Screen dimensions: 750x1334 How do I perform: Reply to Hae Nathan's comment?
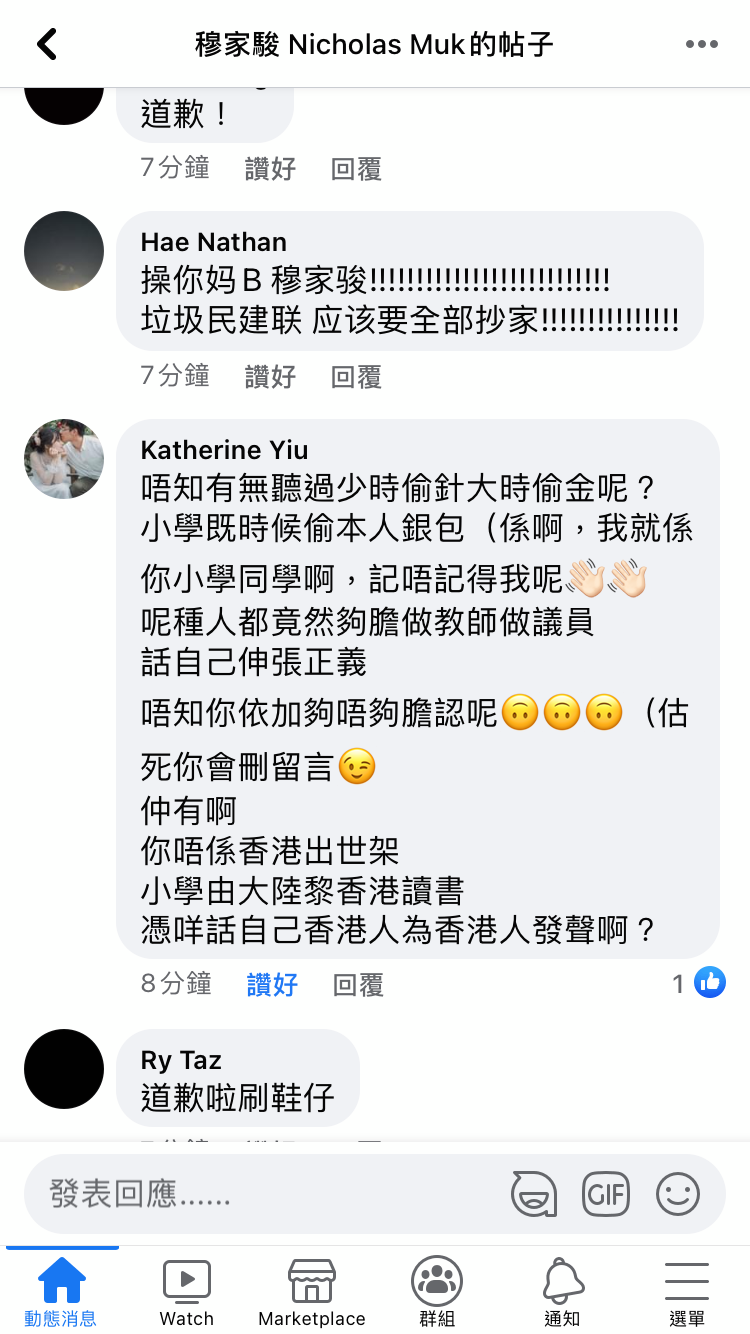pyautogui.click(x=356, y=376)
